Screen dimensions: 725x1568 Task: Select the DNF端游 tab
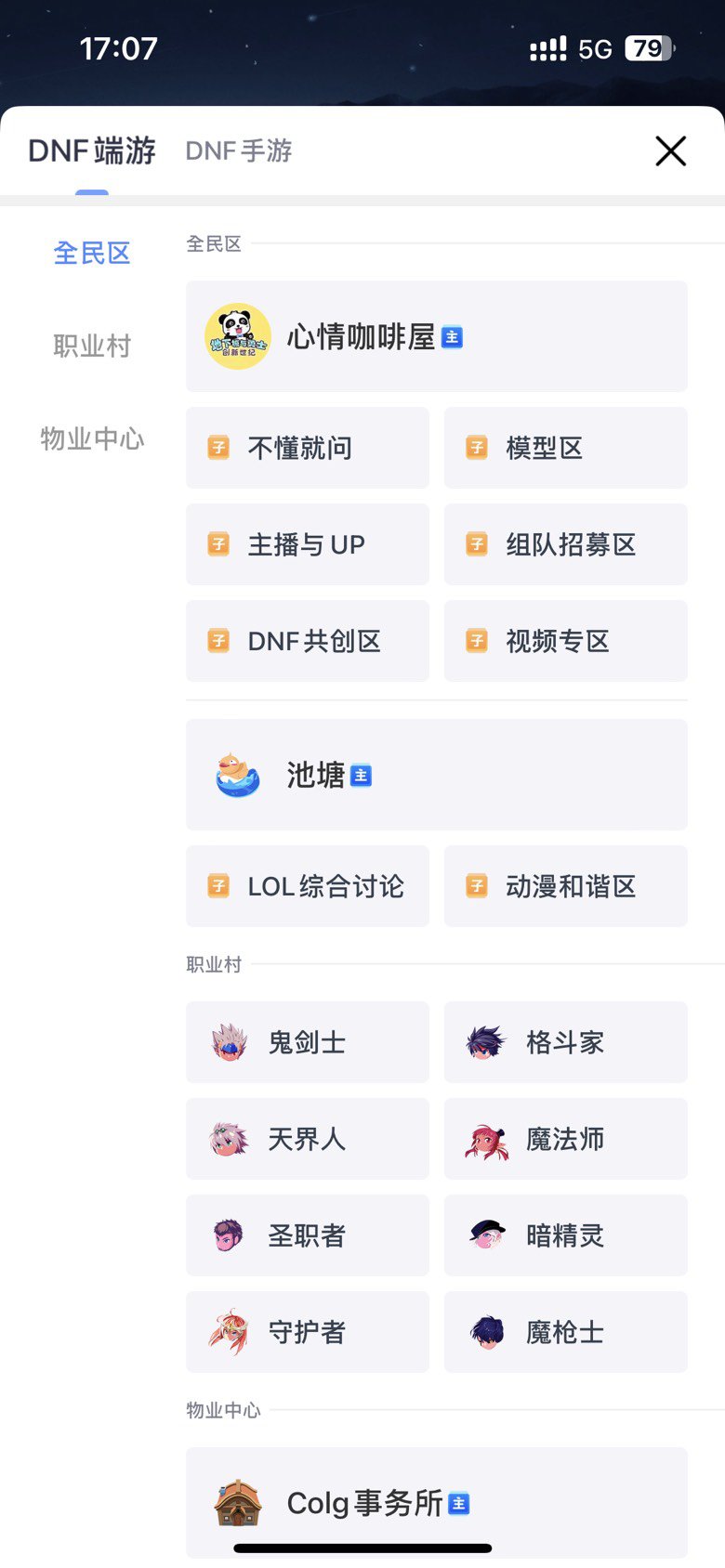(92, 150)
